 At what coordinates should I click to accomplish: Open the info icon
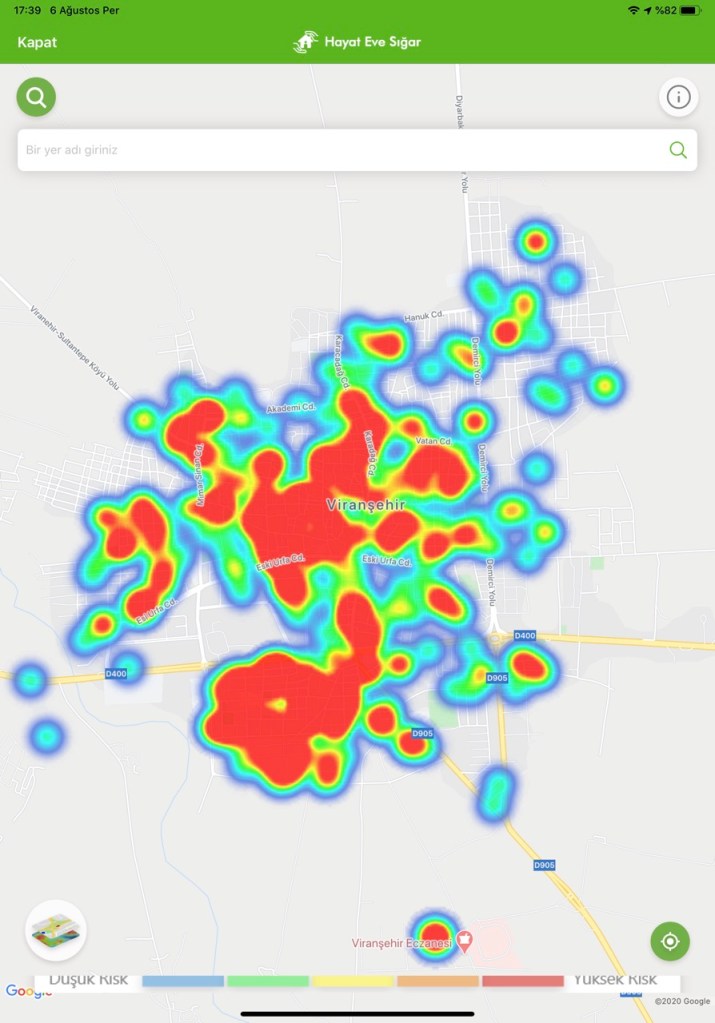point(679,97)
